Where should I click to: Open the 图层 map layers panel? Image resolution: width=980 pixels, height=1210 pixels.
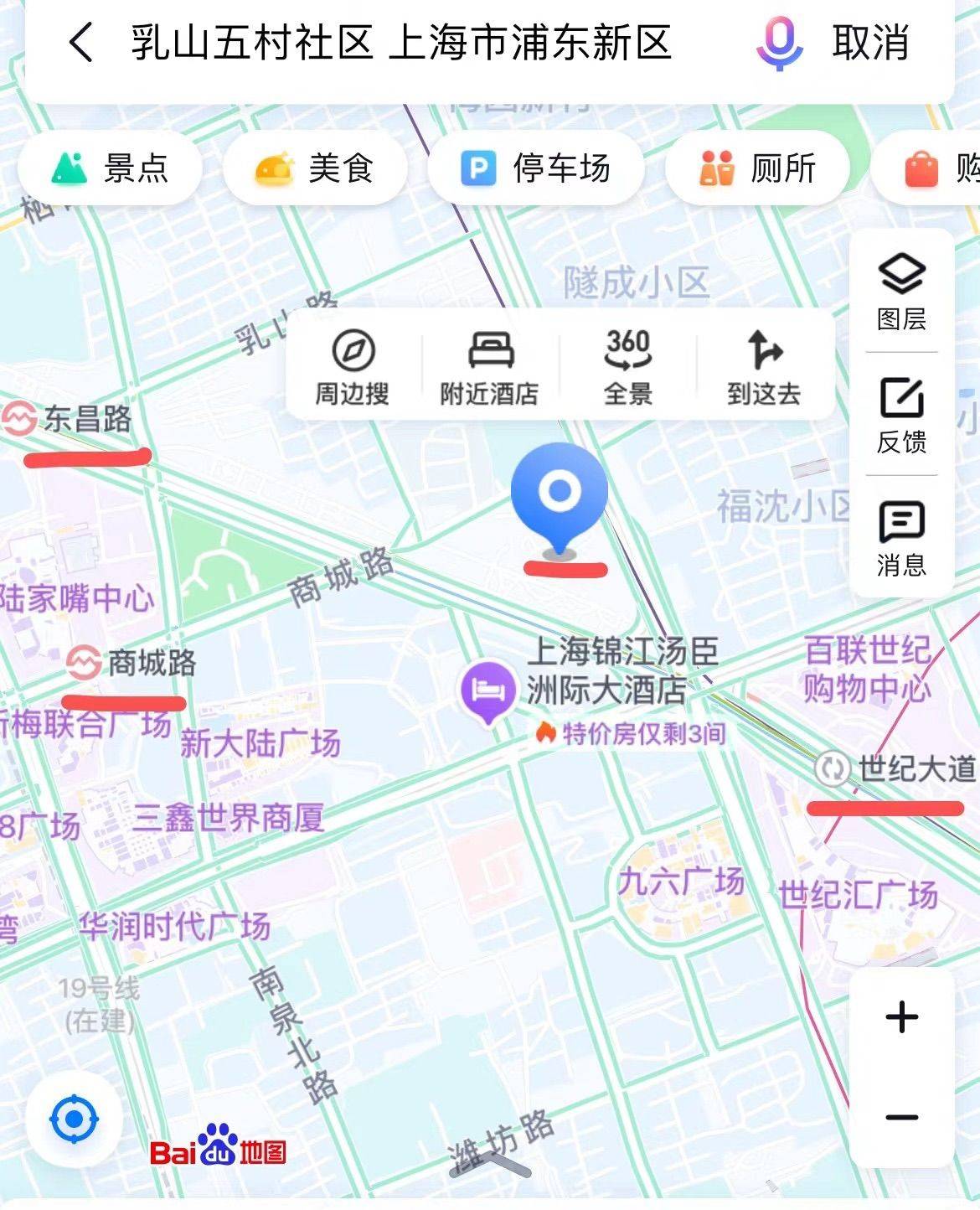point(901,291)
